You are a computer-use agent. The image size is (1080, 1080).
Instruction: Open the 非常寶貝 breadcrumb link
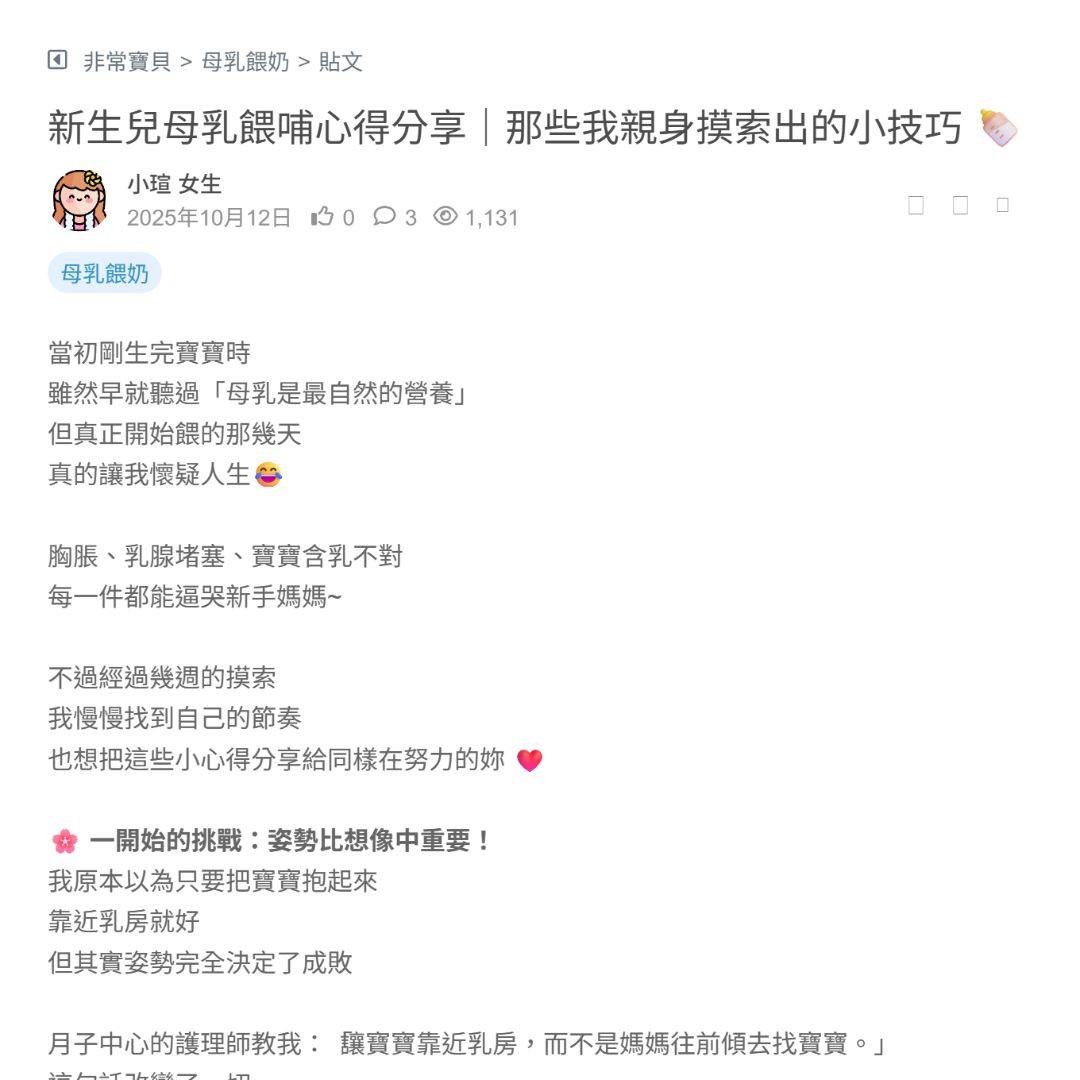pyautogui.click(x=126, y=62)
